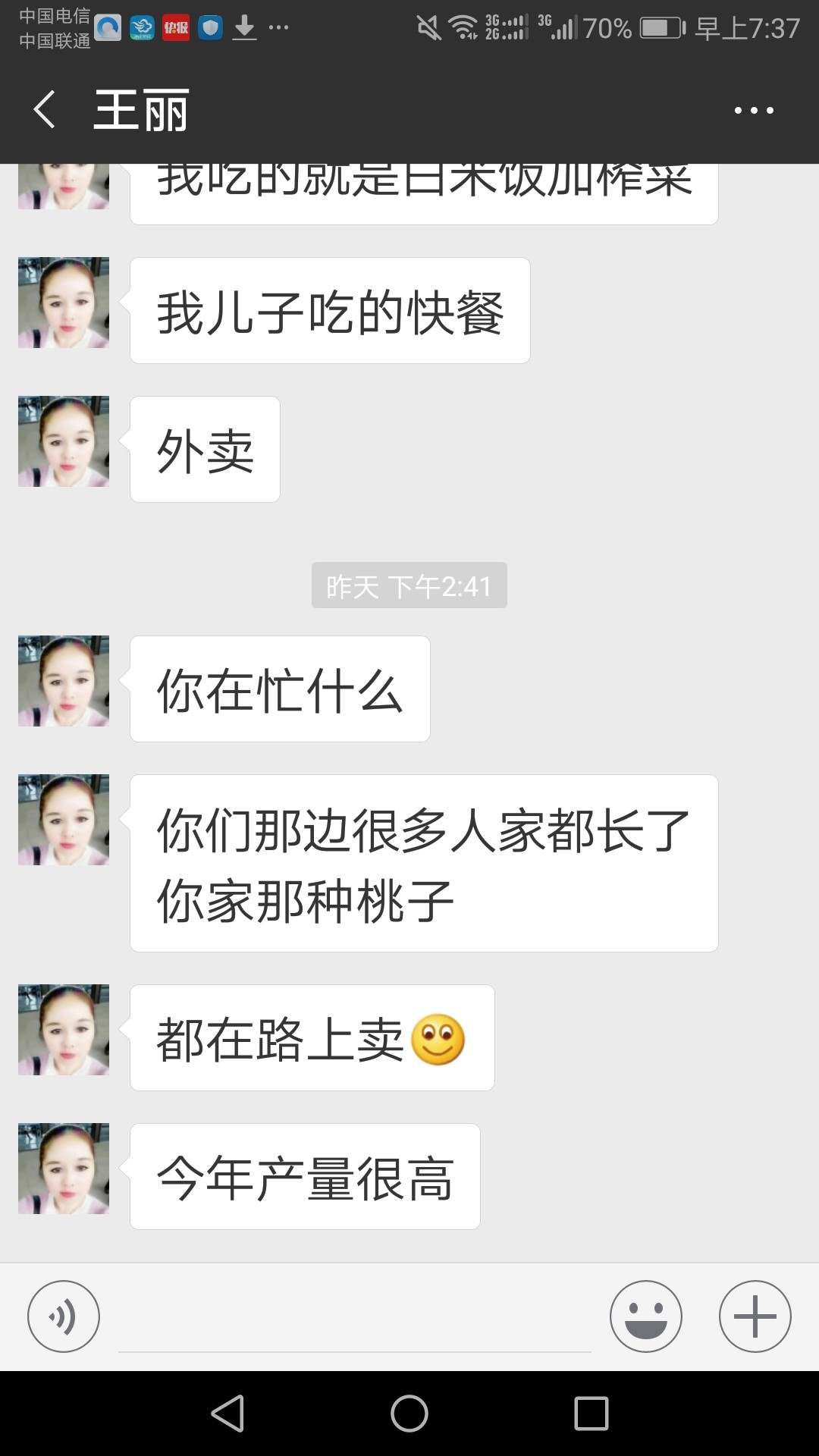
Task: Open the recent apps view
Action: click(x=591, y=1414)
